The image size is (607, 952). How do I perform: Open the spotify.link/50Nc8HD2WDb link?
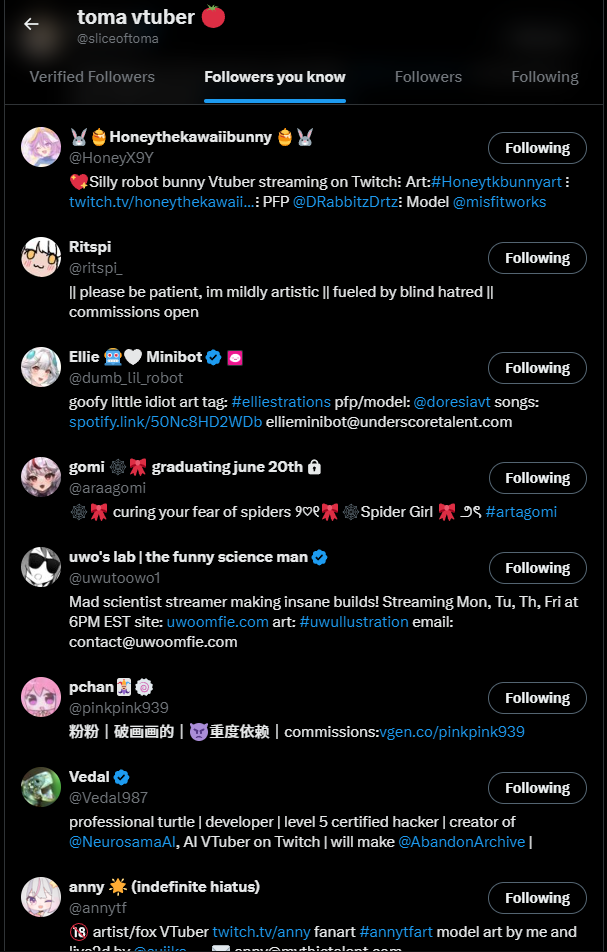pyautogui.click(x=165, y=422)
